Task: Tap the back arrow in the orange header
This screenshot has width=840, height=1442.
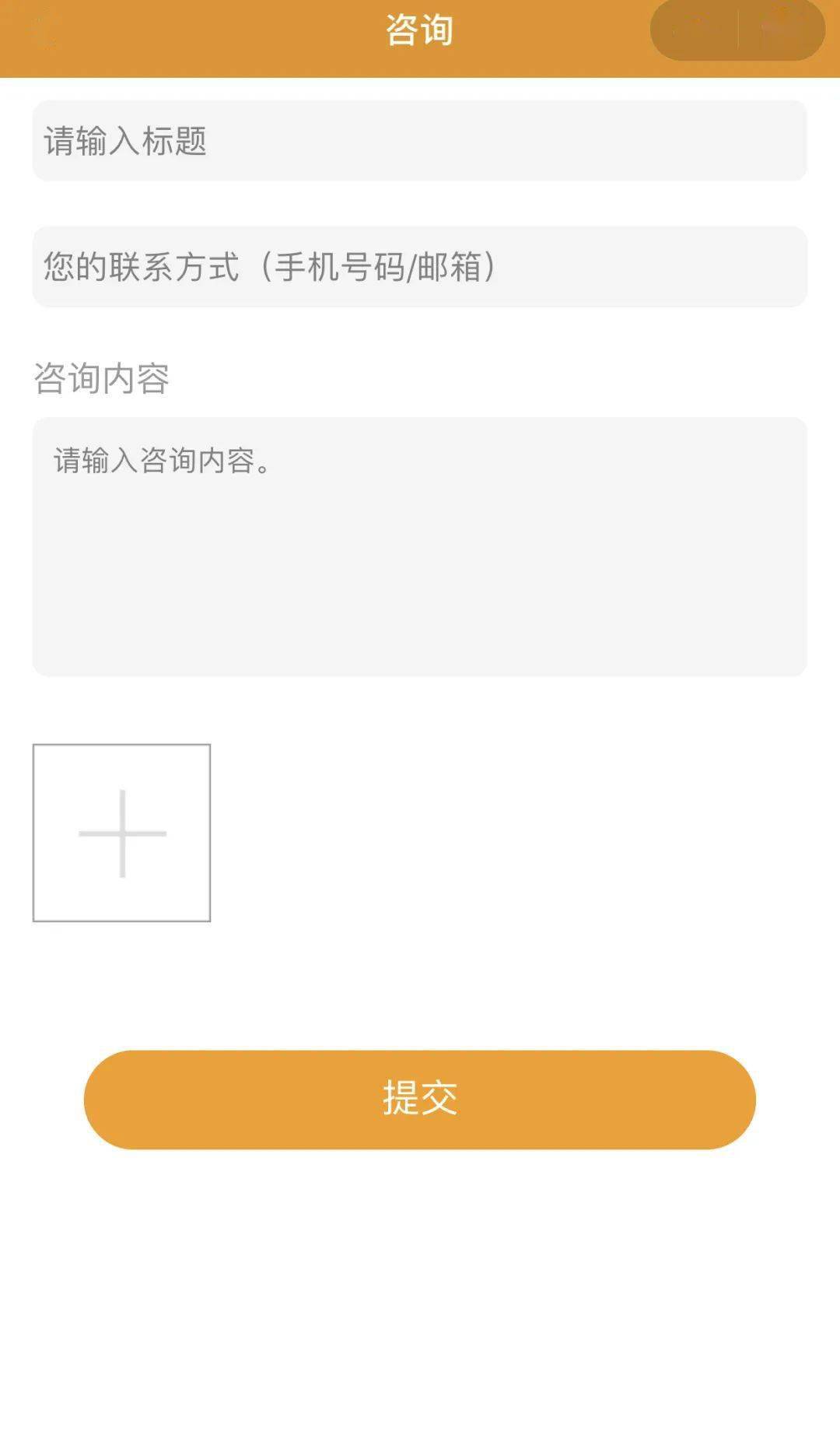Action: pos(35,31)
